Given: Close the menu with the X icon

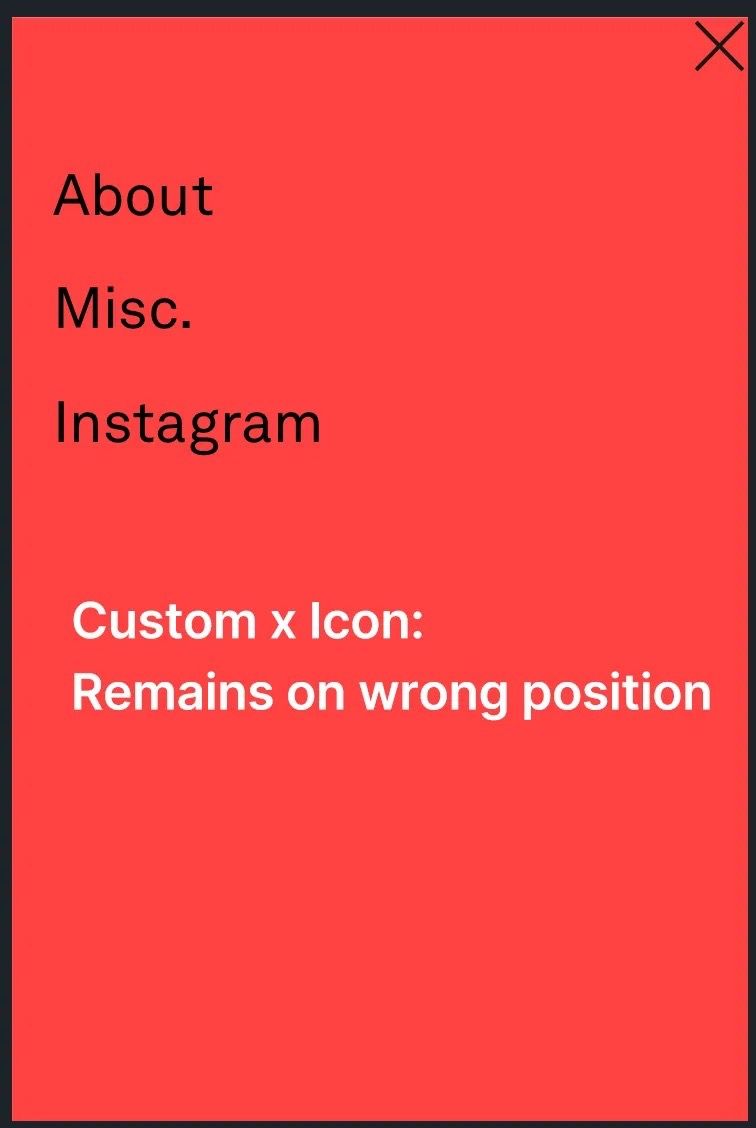Looking at the screenshot, I should pyautogui.click(x=719, y=47).
